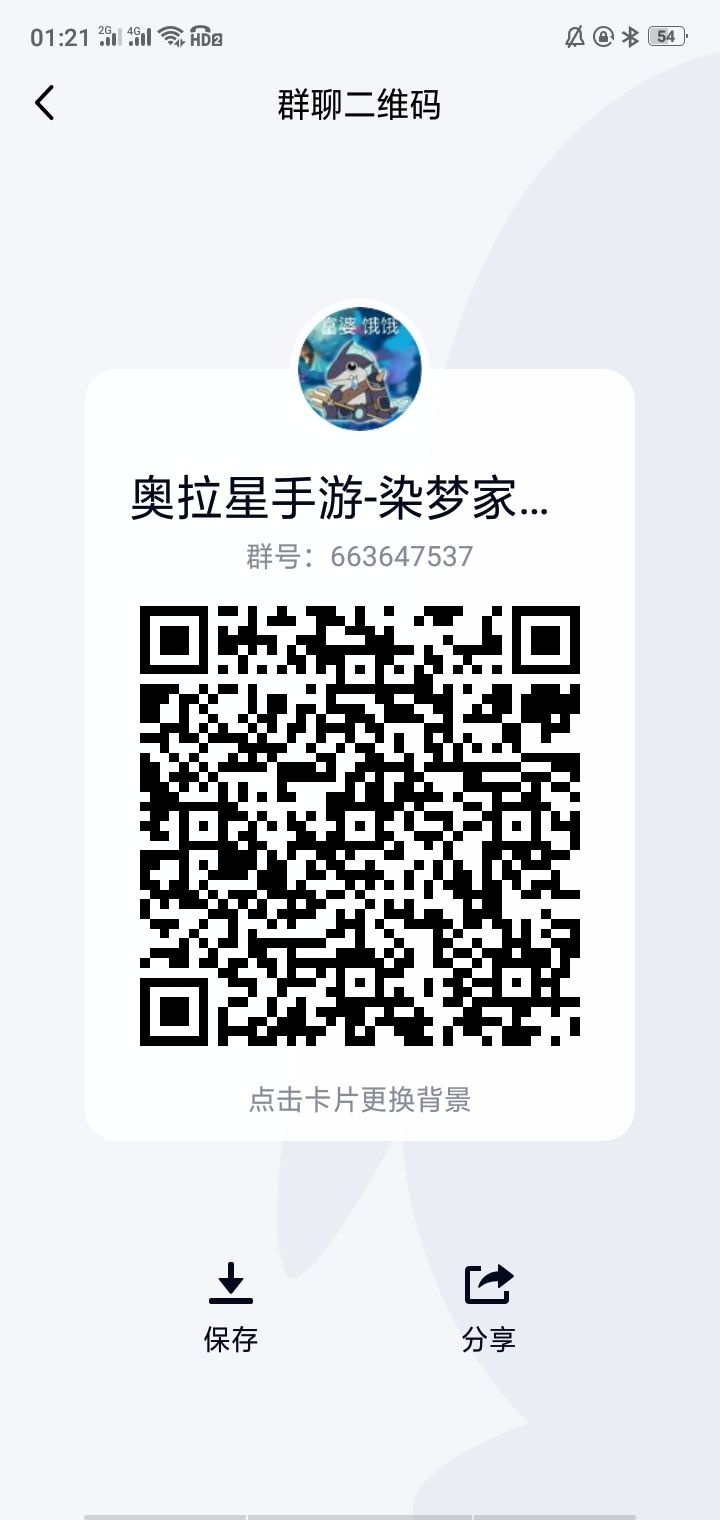The image size is (720, 1520).
Task: Tap the 4G network indicator
Action: [136, 35]
